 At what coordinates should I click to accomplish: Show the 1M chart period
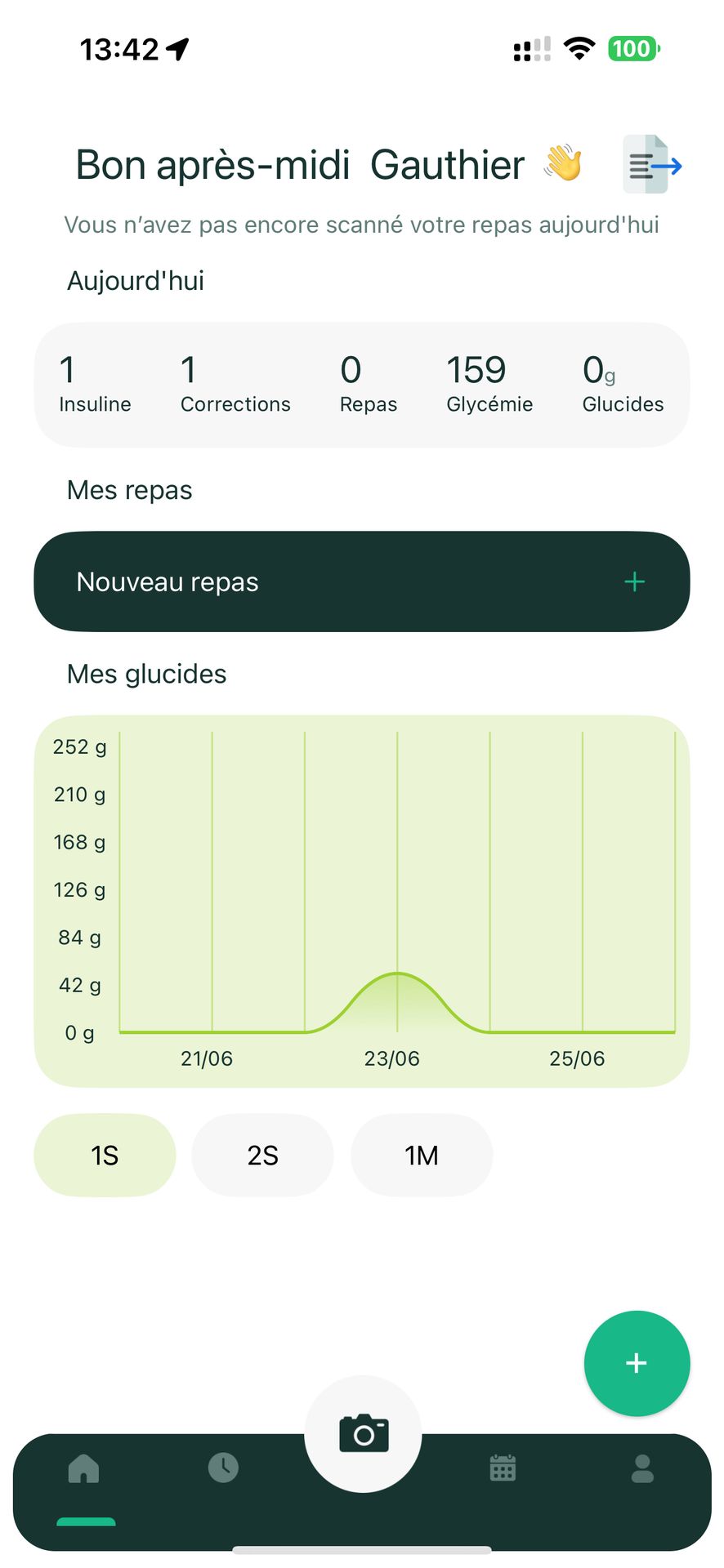422,1155
